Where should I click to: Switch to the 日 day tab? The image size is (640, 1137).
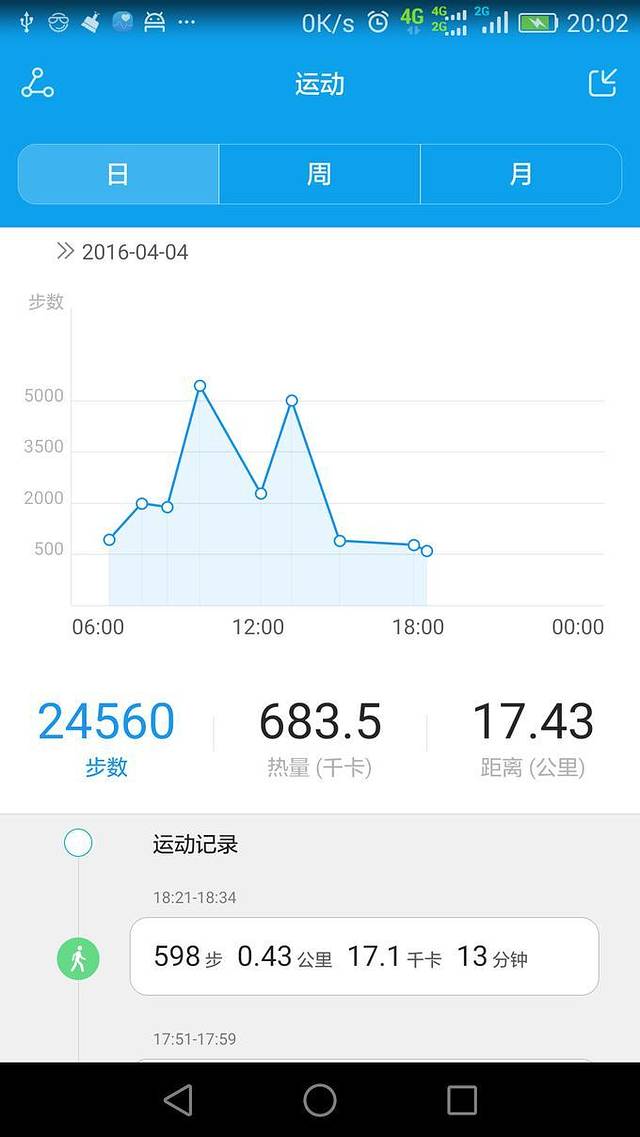coord(118,174)
